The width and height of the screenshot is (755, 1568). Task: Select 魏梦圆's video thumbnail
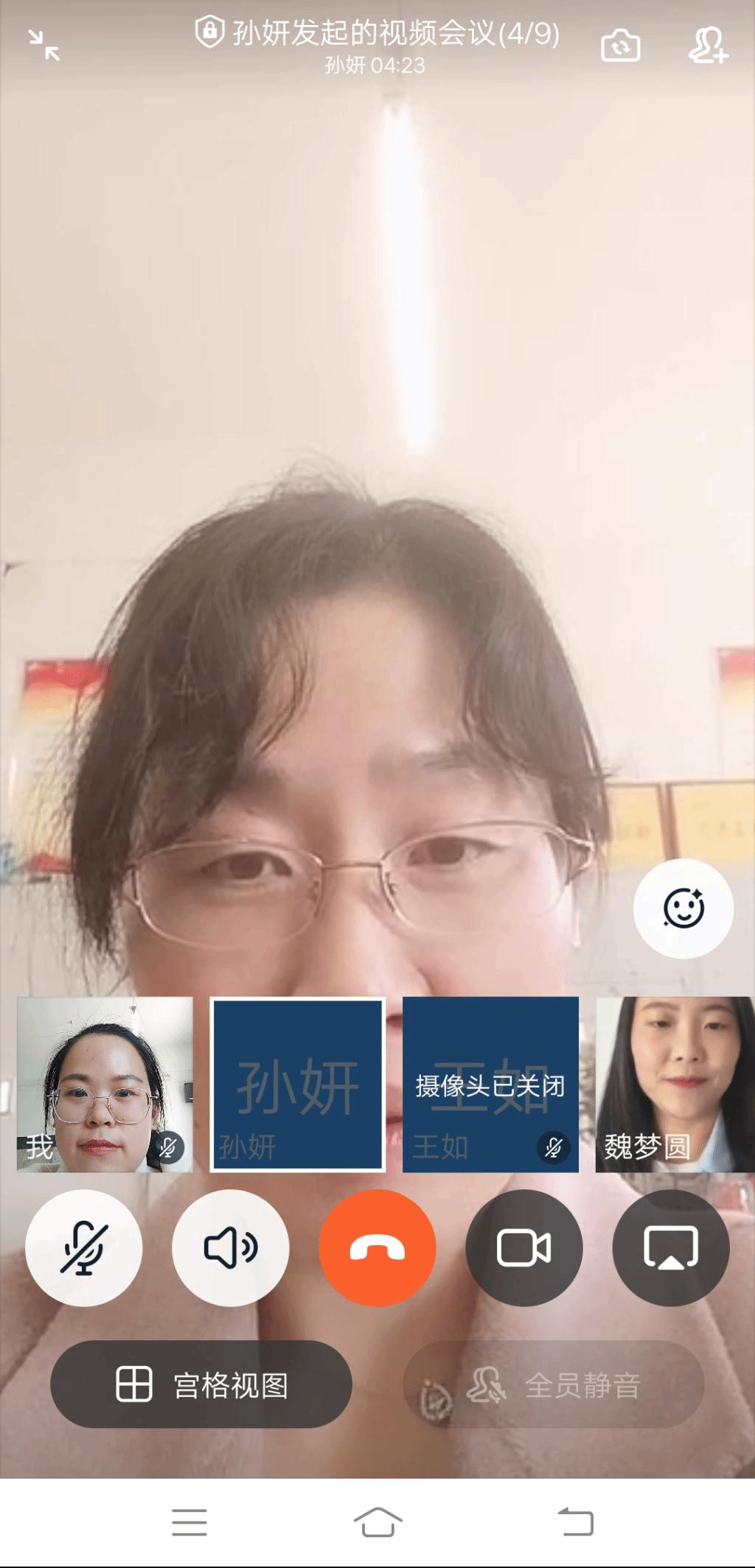(674, 1084)
